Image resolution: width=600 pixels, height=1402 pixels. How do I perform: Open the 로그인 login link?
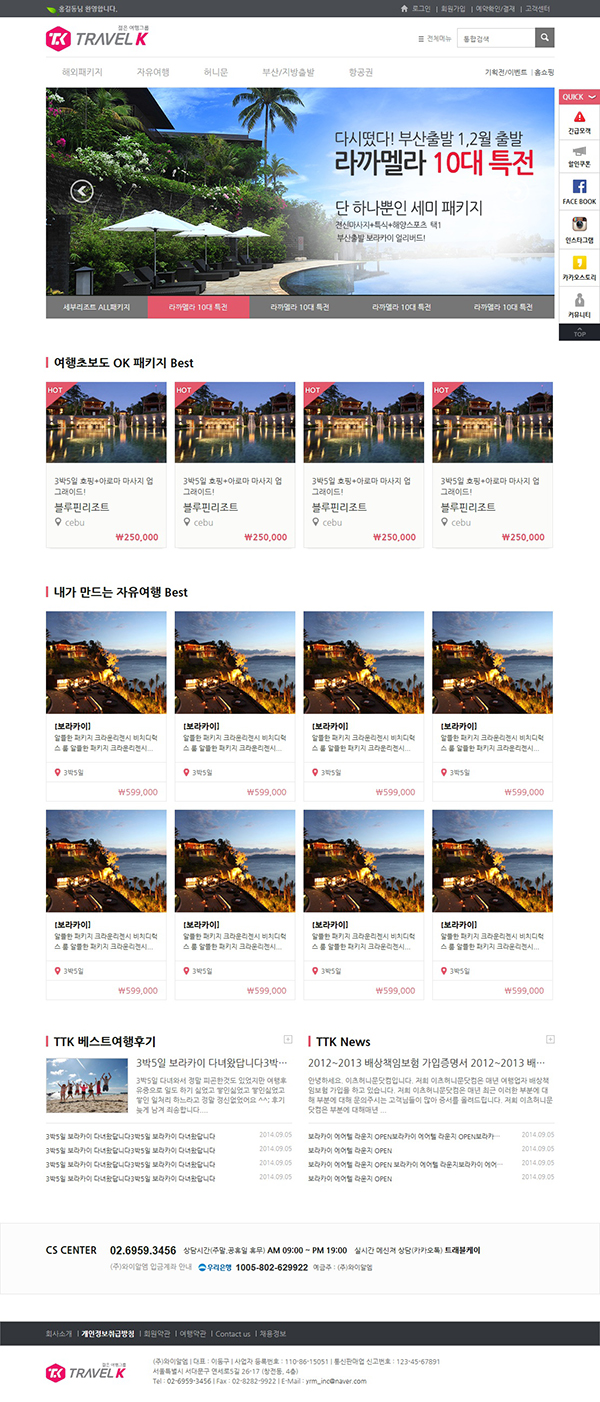(x=415, y=8)
